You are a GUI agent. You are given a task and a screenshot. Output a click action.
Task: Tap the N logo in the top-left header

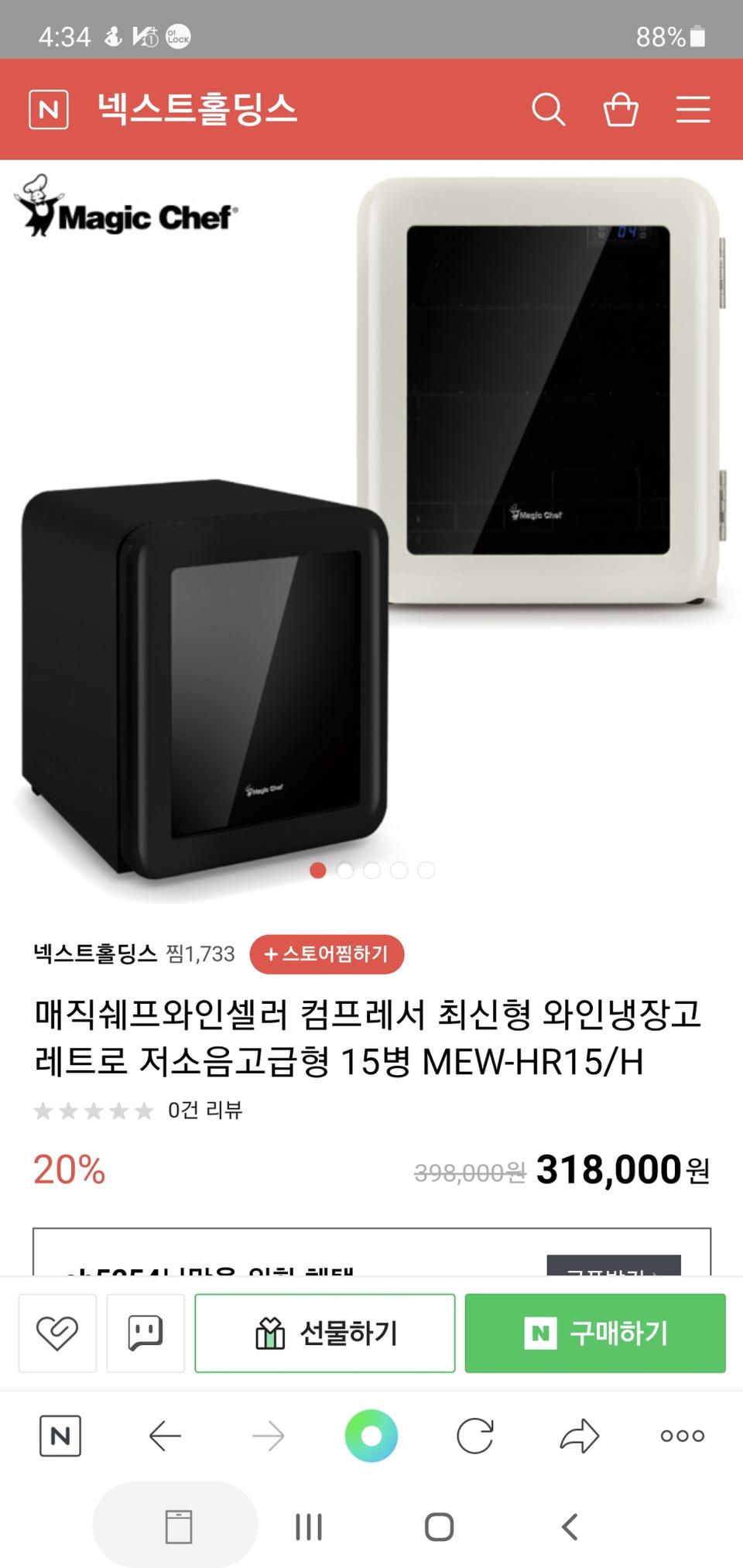point(49,110)
